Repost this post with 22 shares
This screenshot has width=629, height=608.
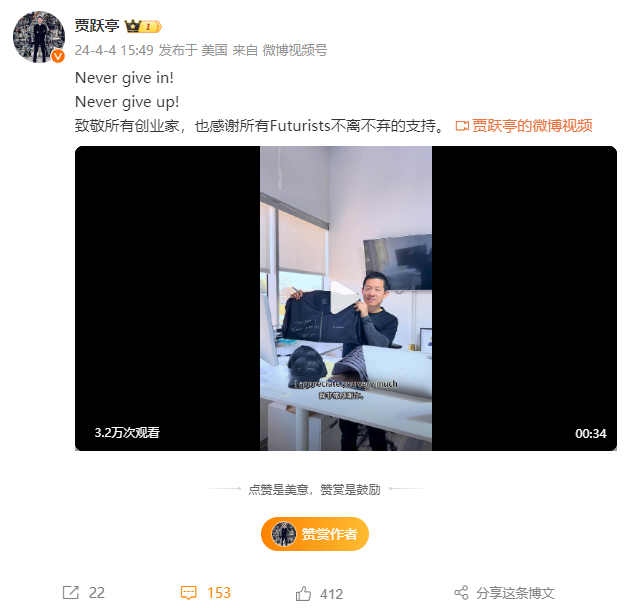pos(83,593)
